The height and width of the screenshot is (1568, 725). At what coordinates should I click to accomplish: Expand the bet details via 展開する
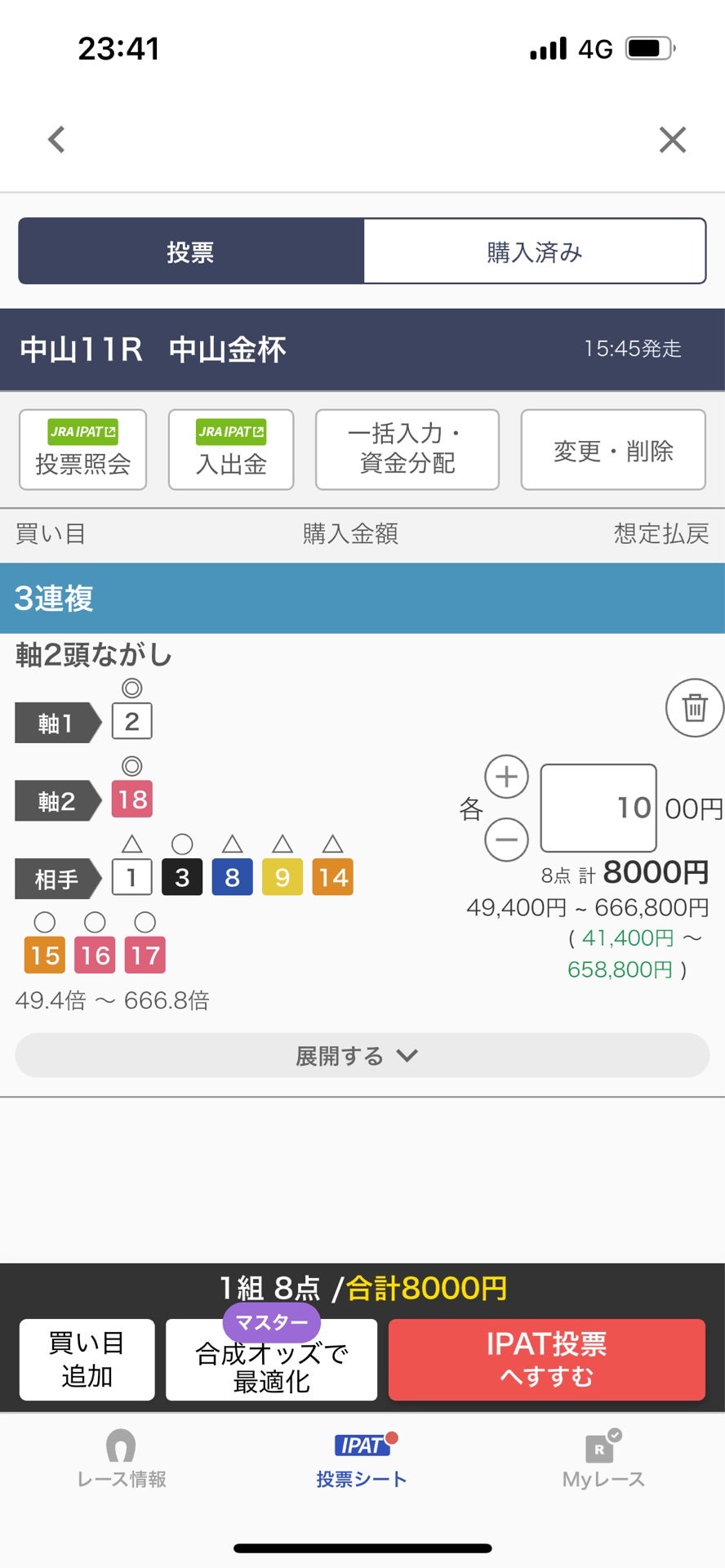362,1055
